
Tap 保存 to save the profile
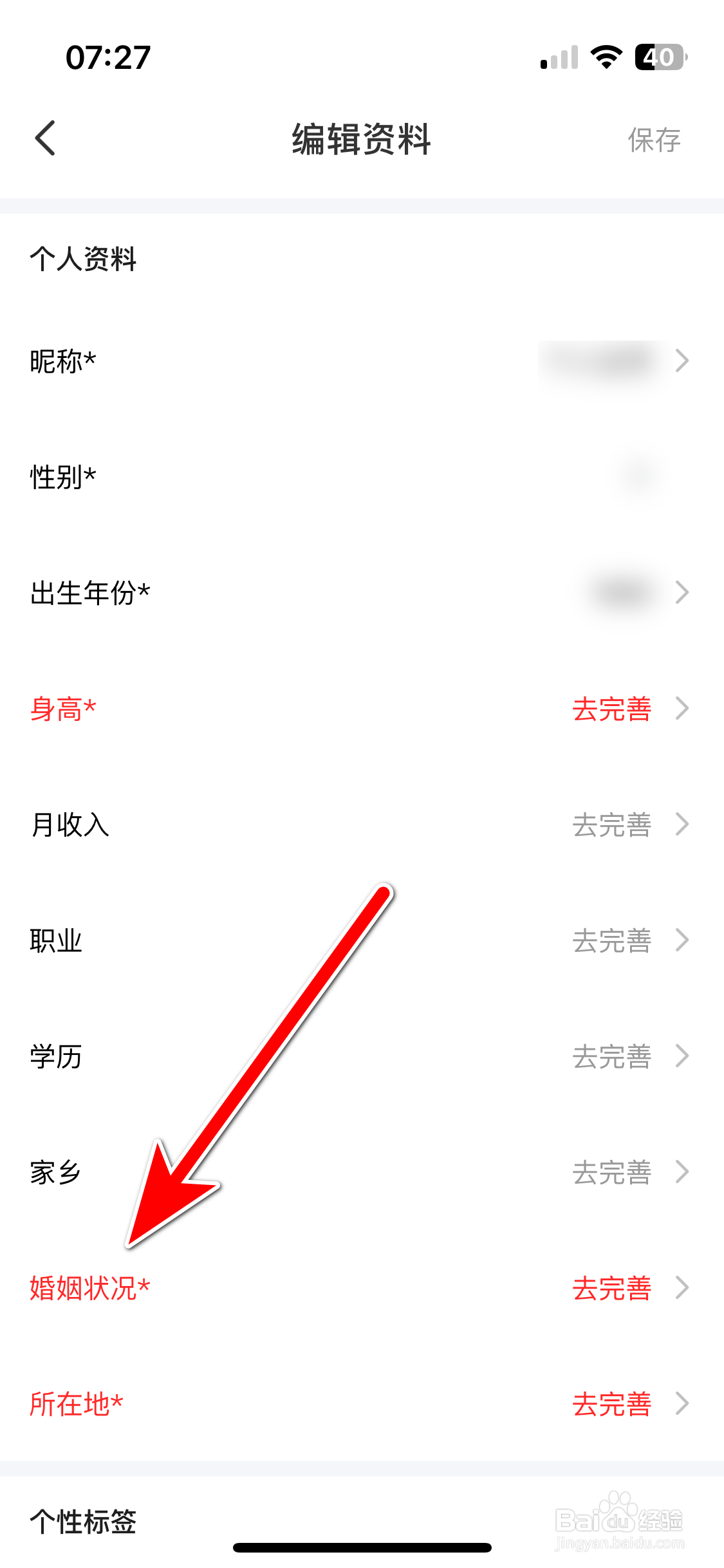(654, 139)
